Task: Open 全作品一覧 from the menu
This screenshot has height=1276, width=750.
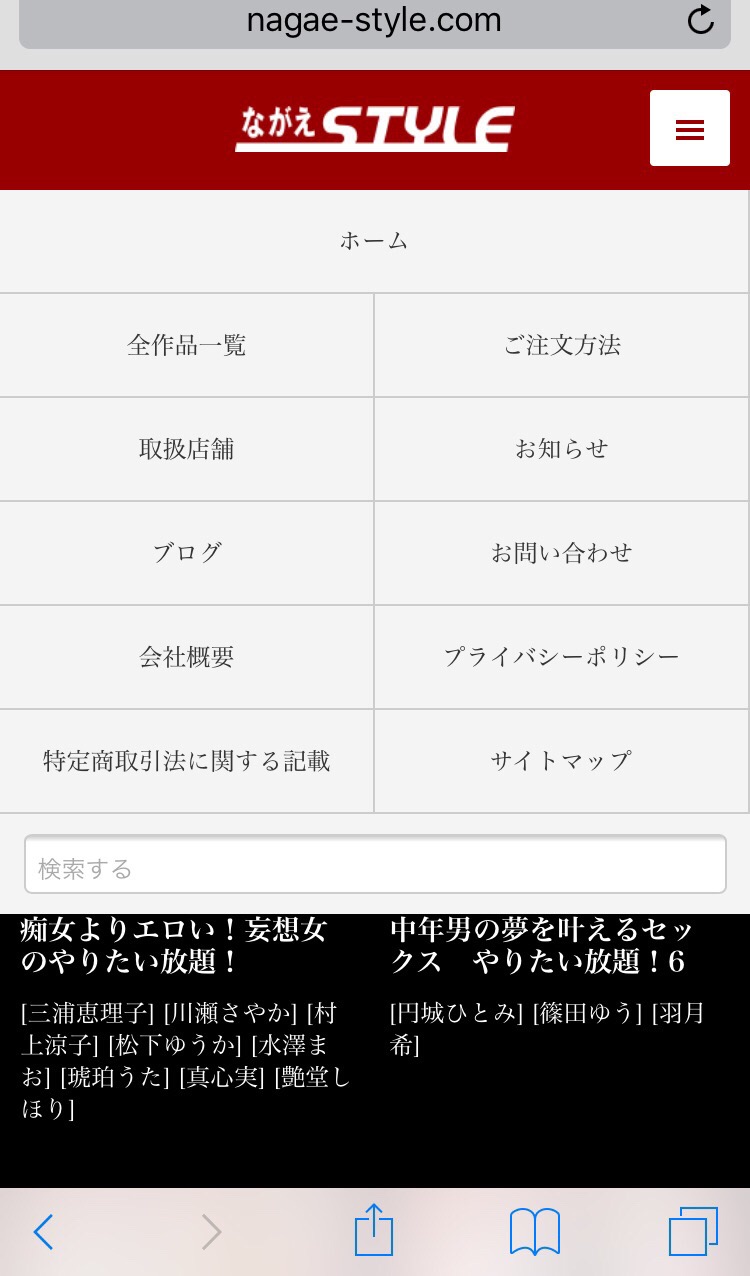Action: [x=187, y=345]
